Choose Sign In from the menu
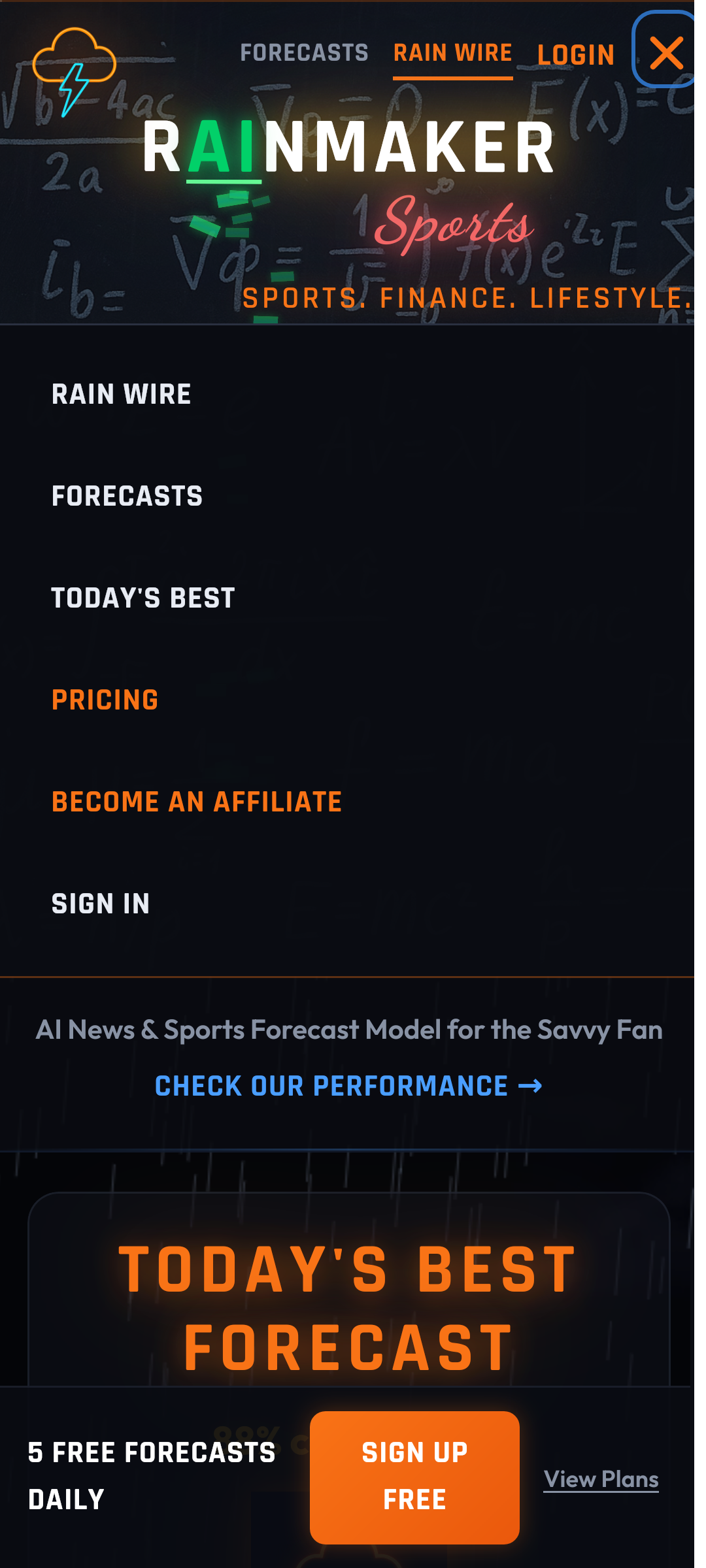 [101, 904]
